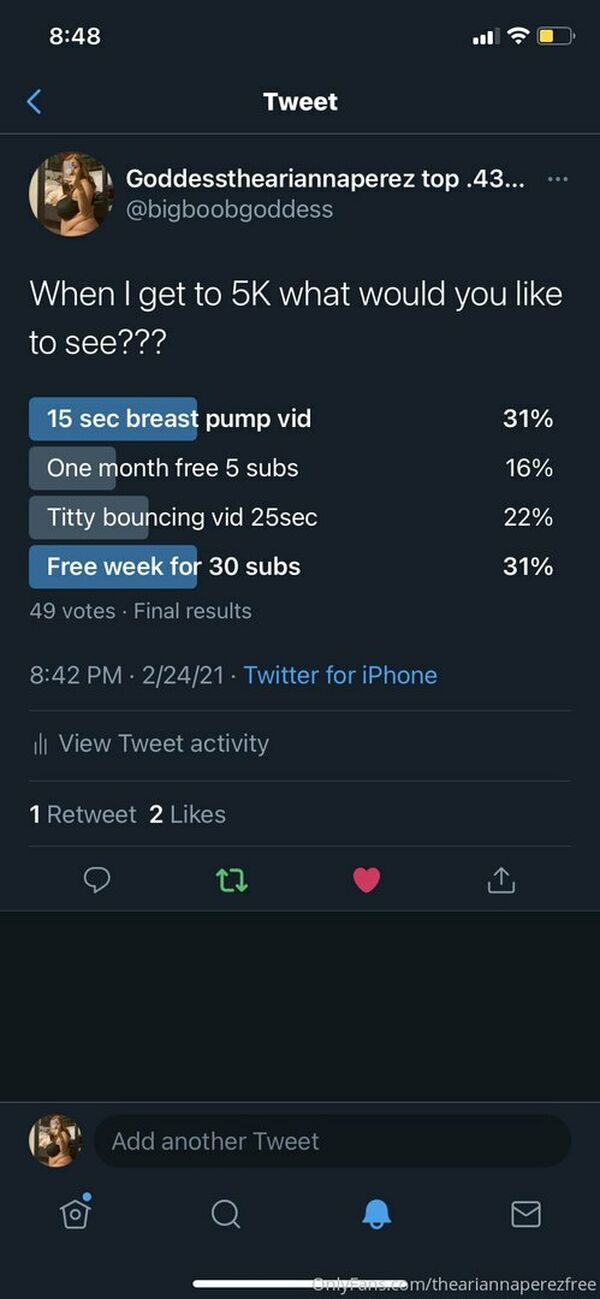The image size is (600, 1299).
Task: Switch to the Search tab
Action: pyautogui.click(x=225, y=1213)
